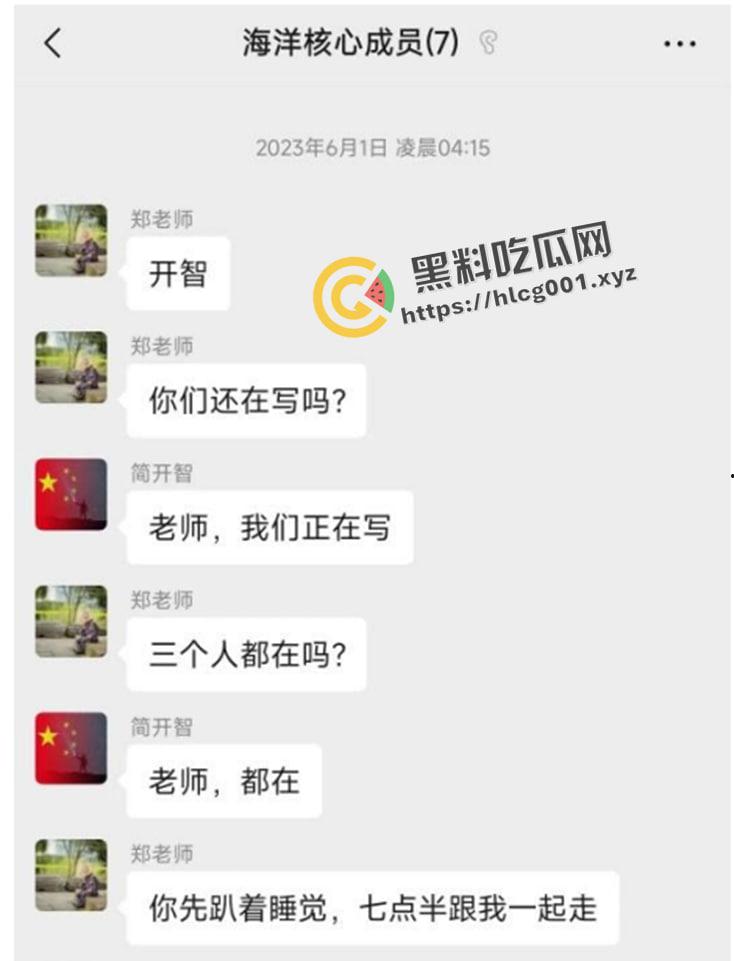Select the reply '老师，都在'
Image resolution: width=734 pixels, height=961 pixels.
[222, 780]
